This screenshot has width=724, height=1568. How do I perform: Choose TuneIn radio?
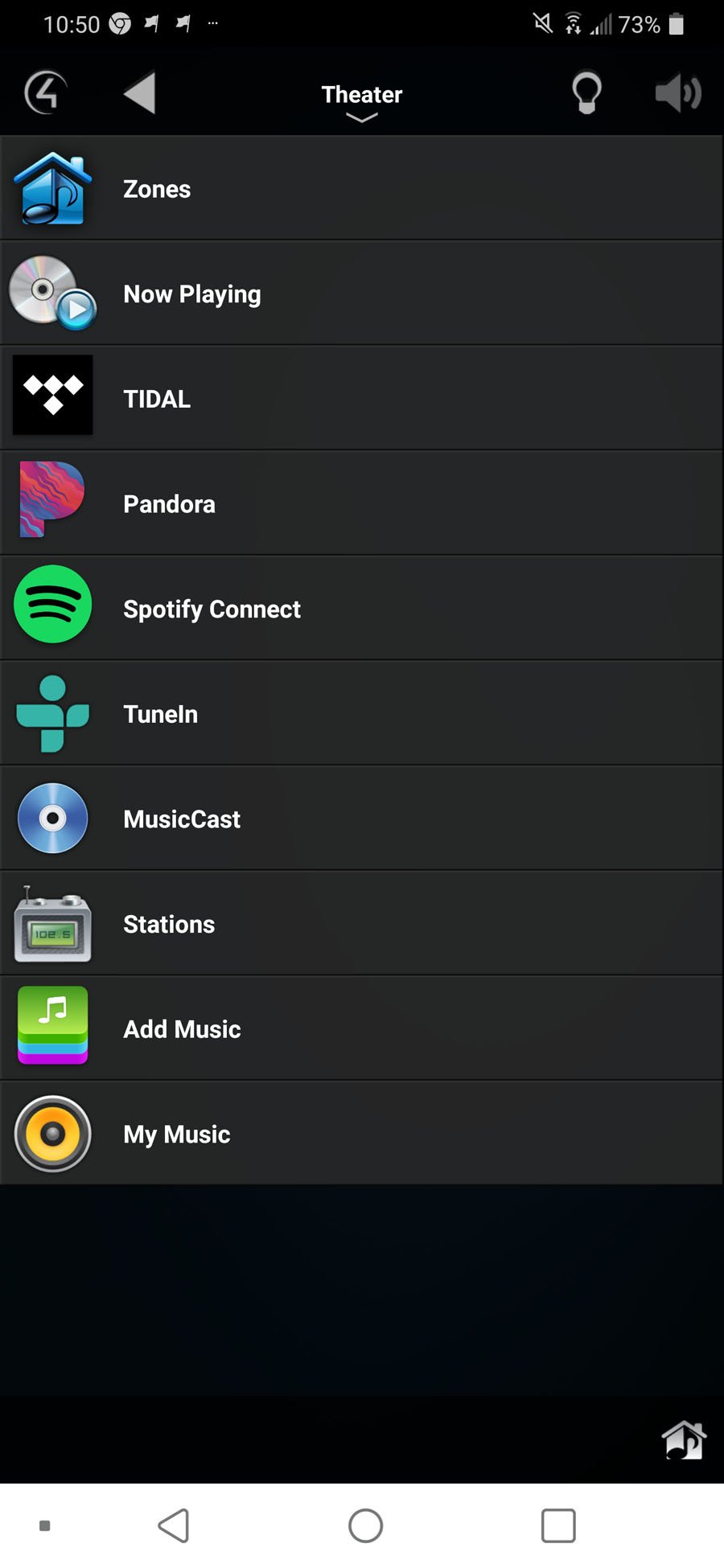[x=362, y=714]
